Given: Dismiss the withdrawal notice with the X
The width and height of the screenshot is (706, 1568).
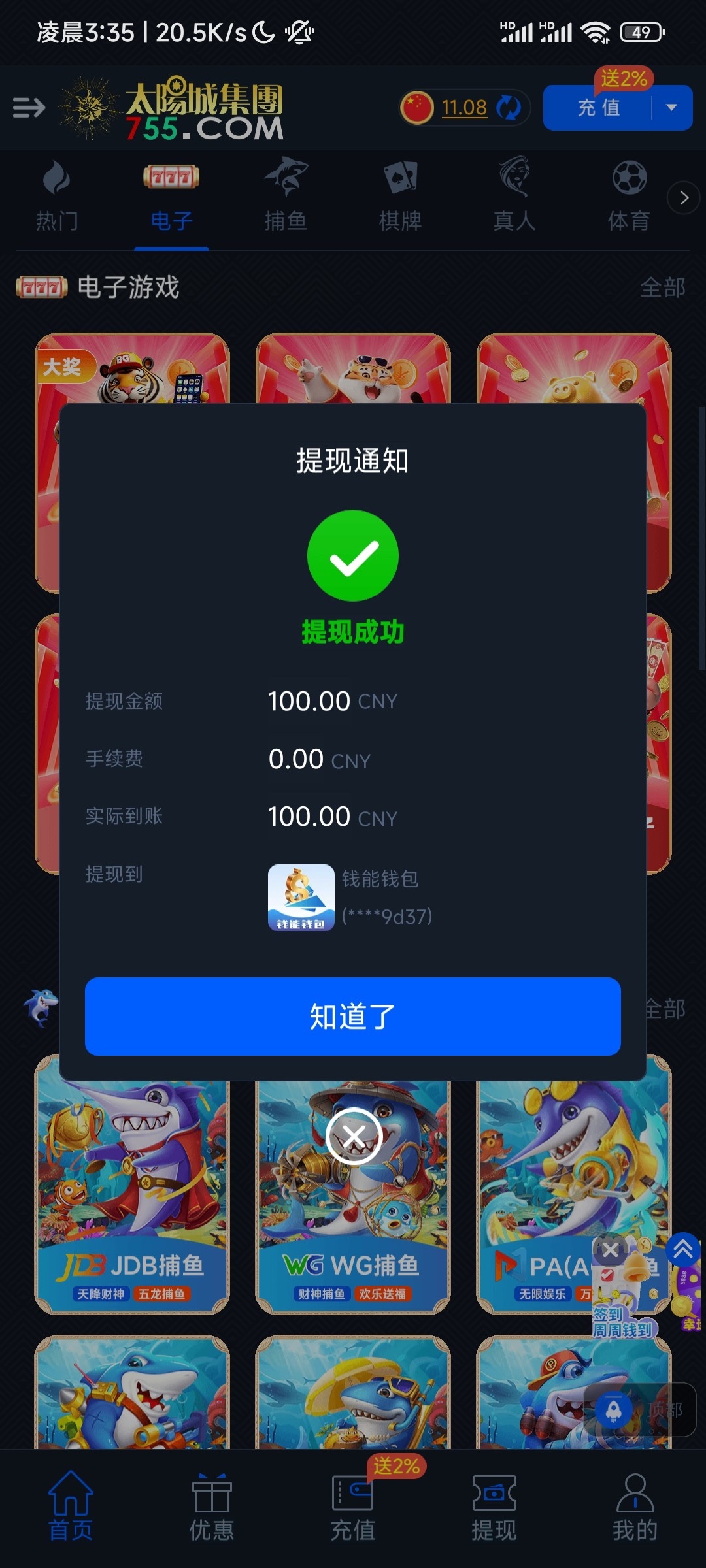Looking at the screenshot, I should tap(354, 1137).
